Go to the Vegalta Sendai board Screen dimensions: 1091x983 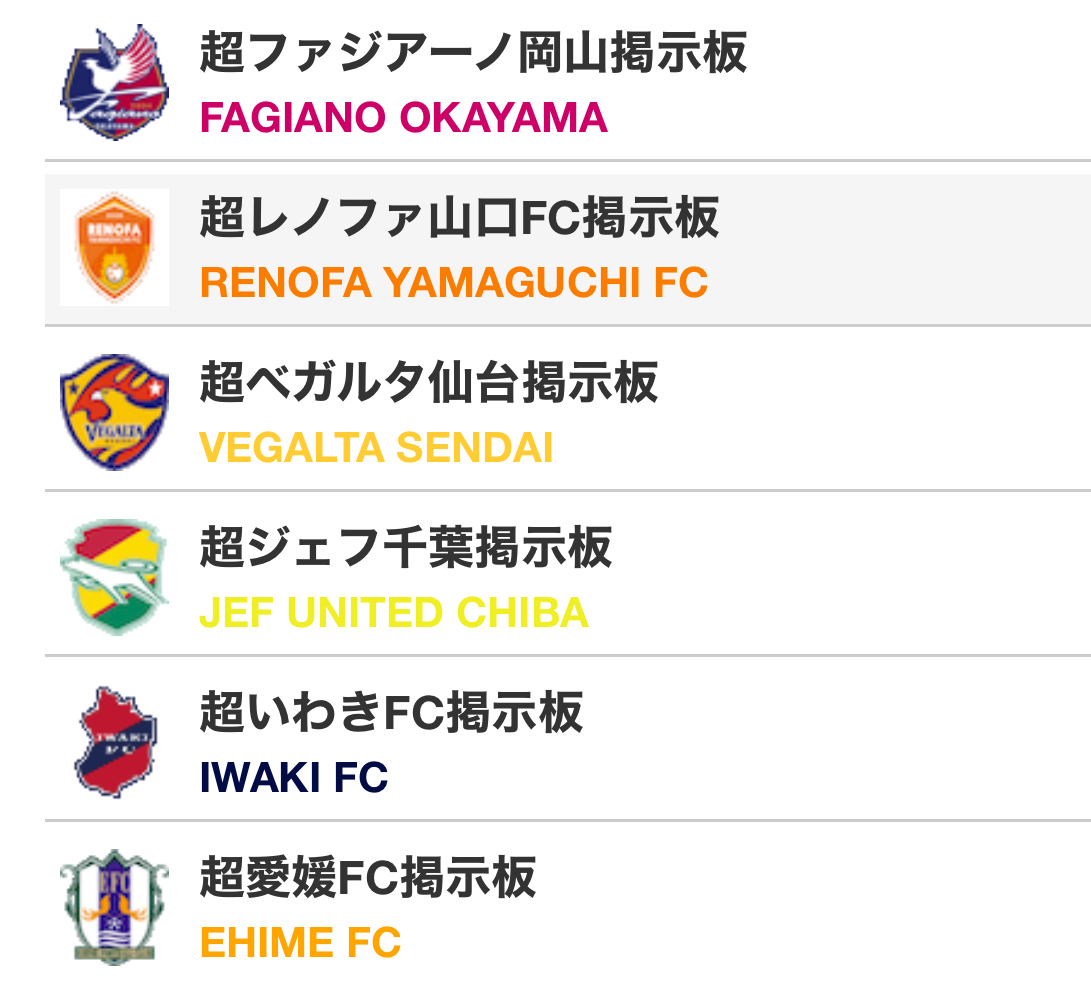pyautogui.click(x=429, y=383)
